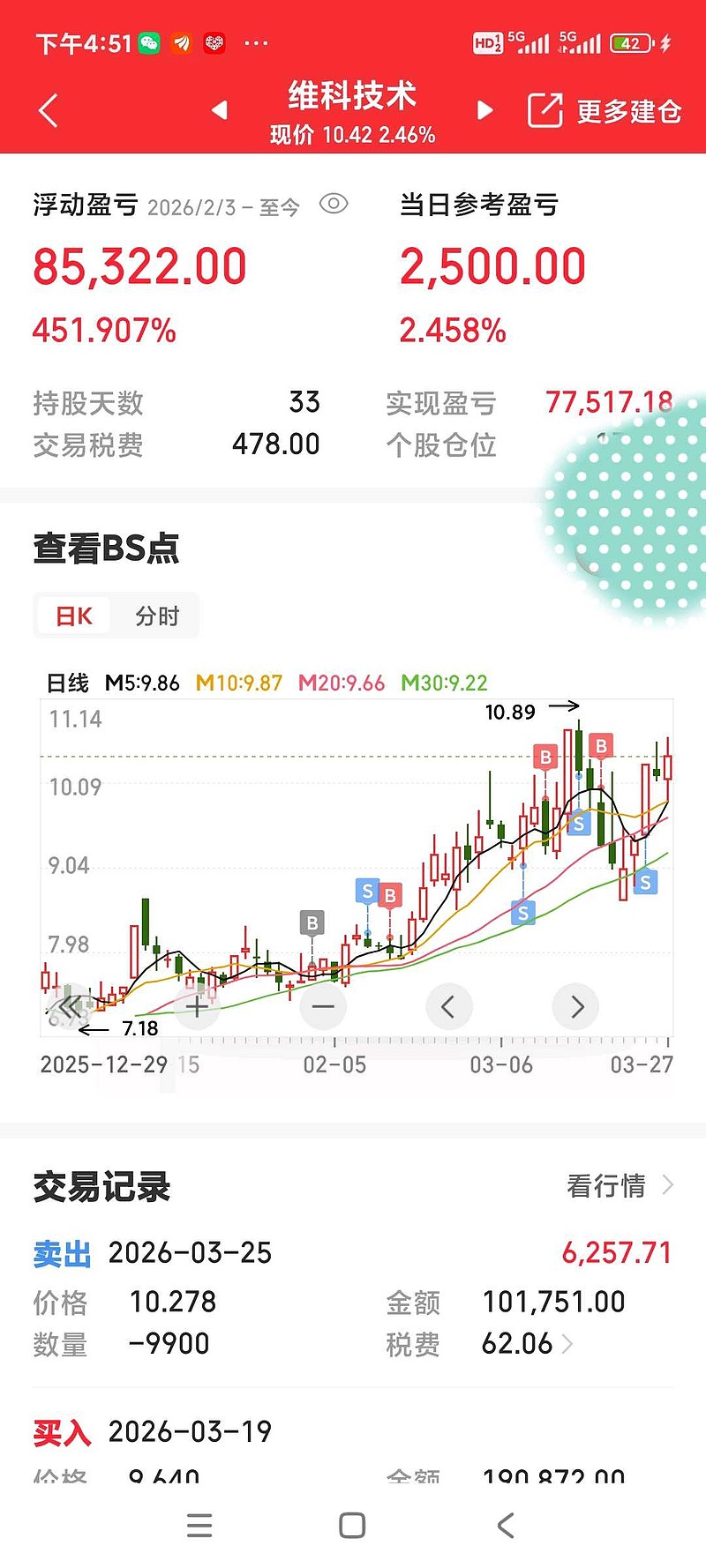706x1568 pixels.
Task: Switch to the next stock
Action: tap(484, 110)
